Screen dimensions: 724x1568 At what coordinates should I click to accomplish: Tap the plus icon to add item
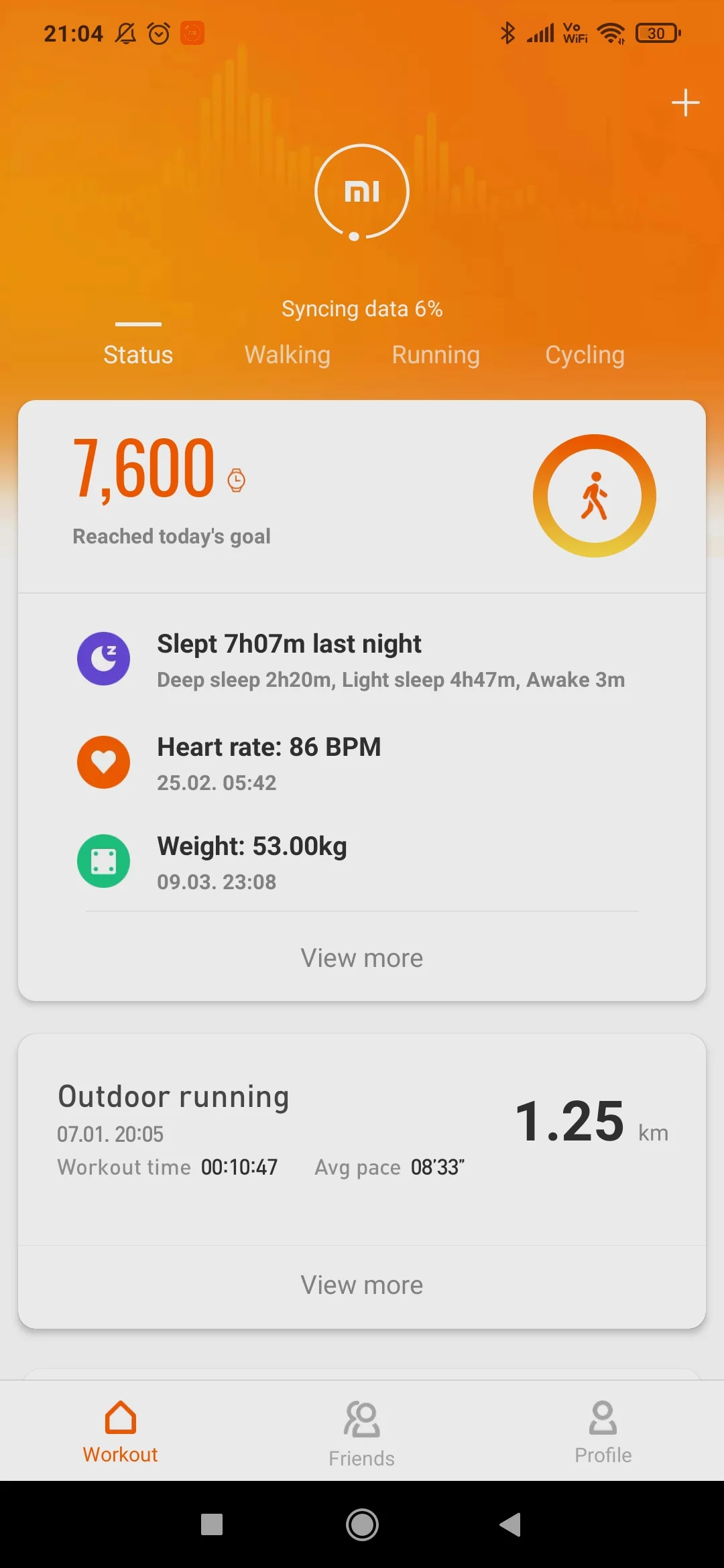click(685, 103)
